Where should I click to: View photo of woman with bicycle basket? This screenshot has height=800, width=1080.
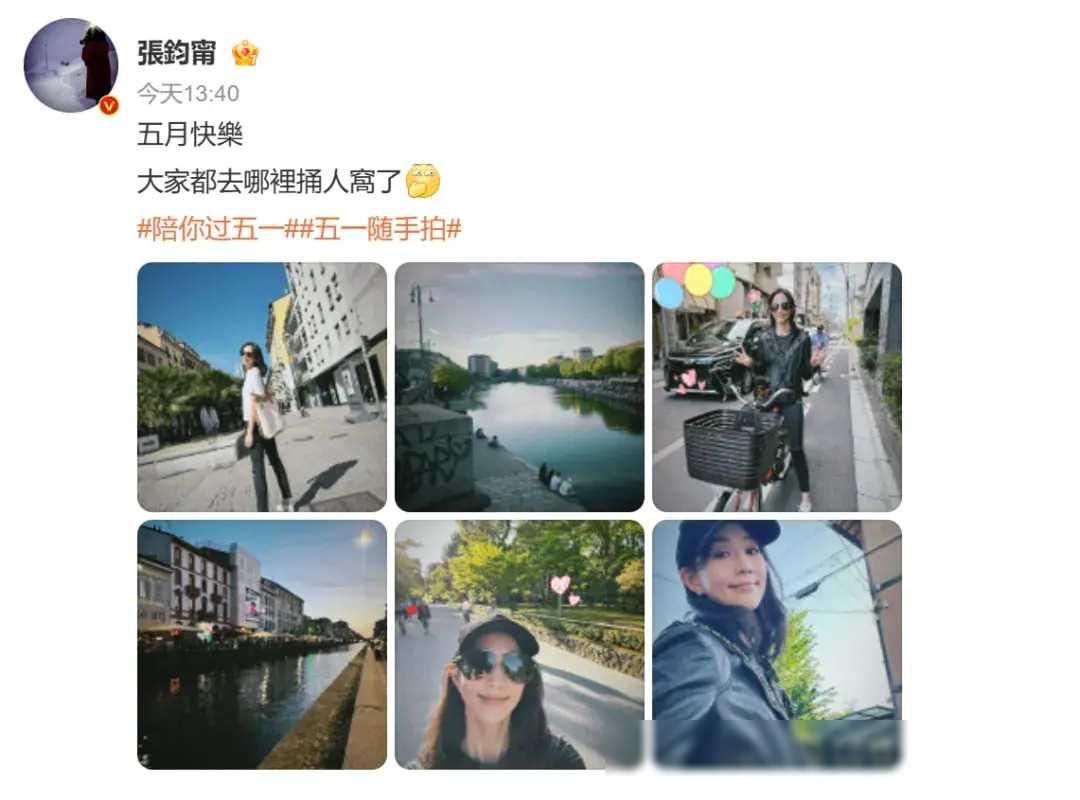pyautogui.click(x=776, y=387)
